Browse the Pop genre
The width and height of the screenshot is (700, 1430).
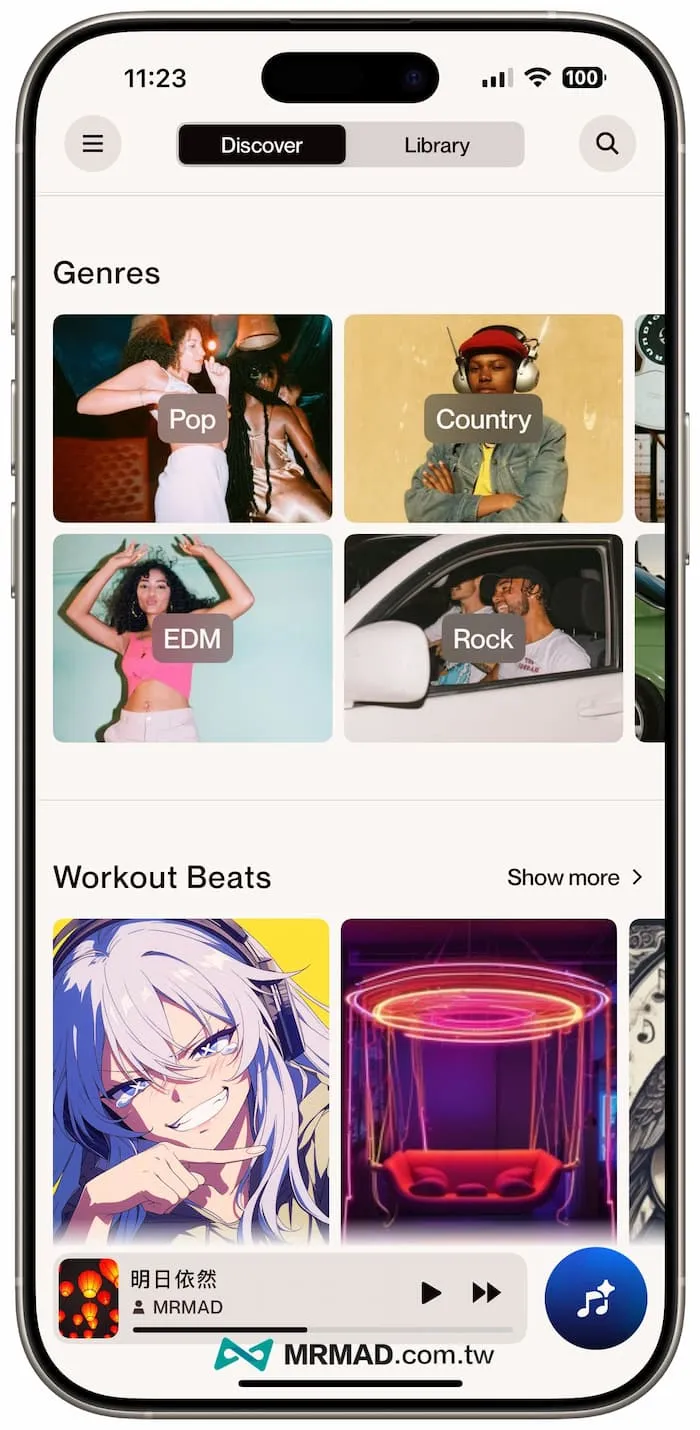pyautogui.click(x=192, y=419)
